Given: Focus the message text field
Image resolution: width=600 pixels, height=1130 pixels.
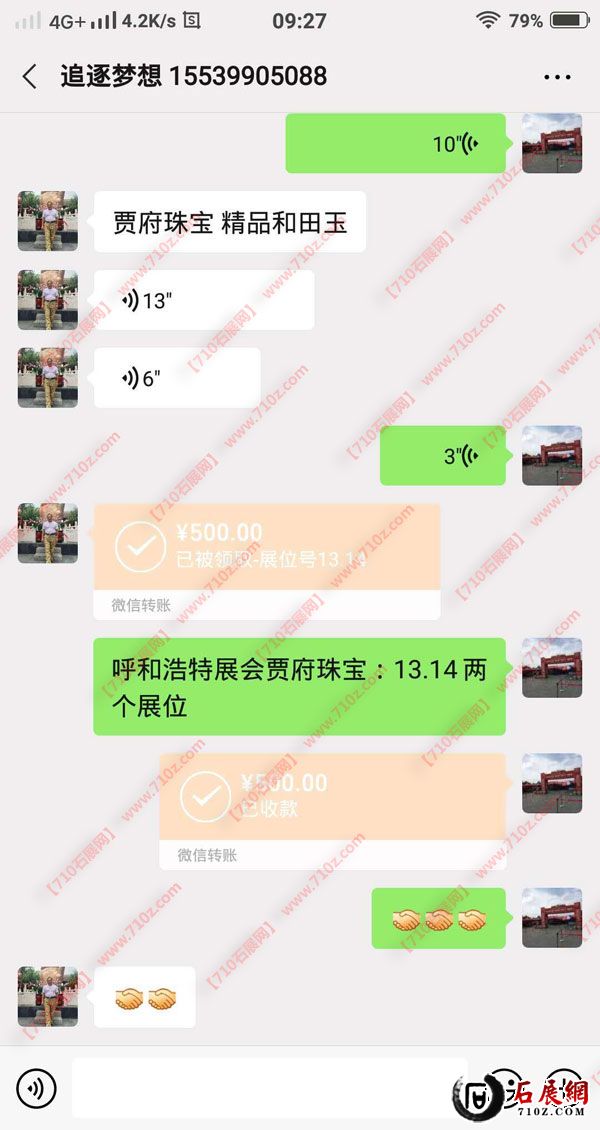Looking at the screenshot, I should click(268, 1088).
